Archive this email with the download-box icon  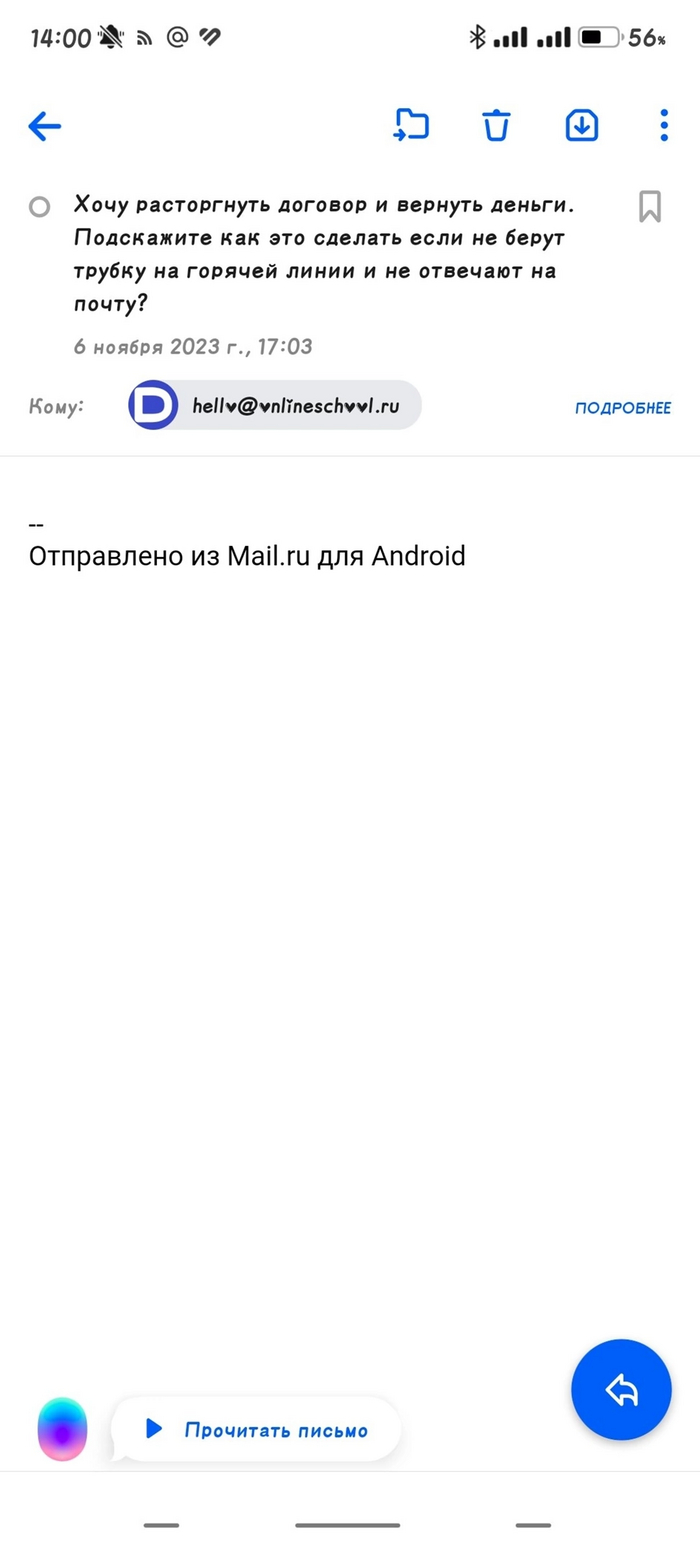582,126
